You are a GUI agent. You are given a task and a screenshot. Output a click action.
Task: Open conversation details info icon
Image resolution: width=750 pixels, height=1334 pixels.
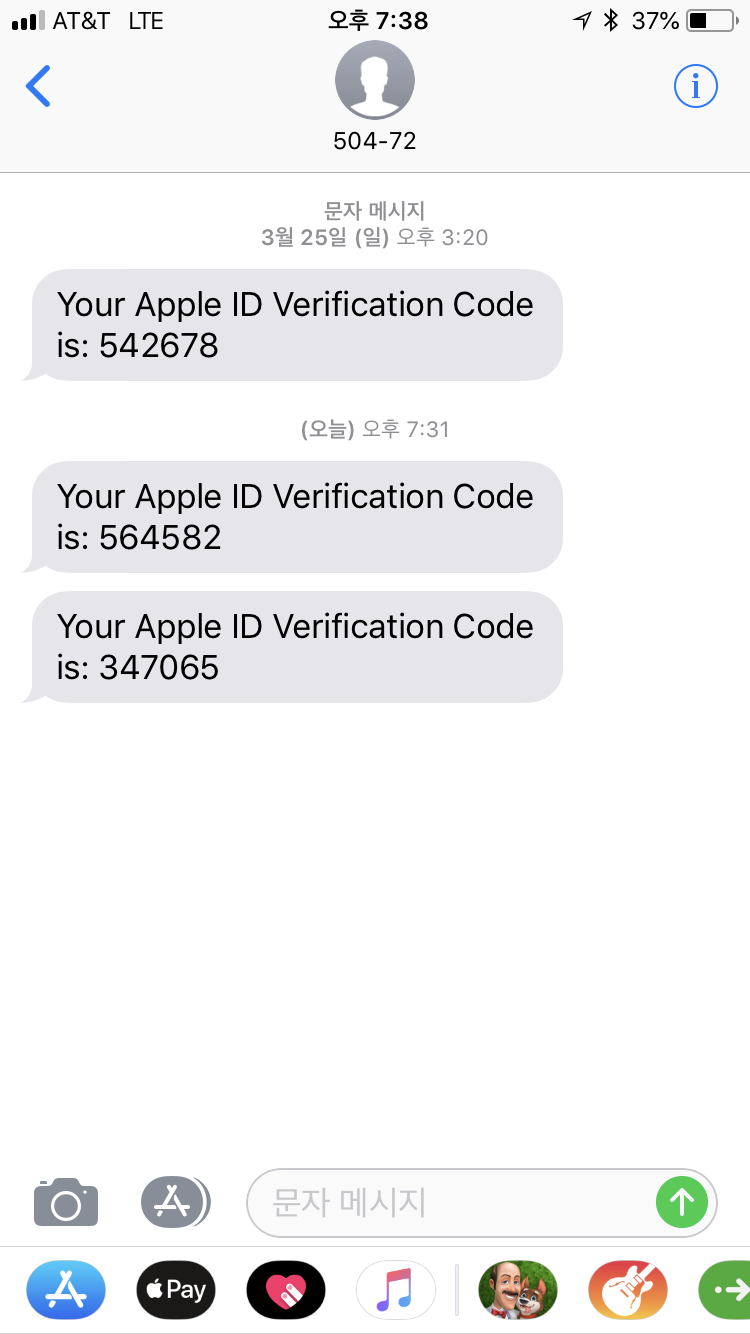click(695, 87)
